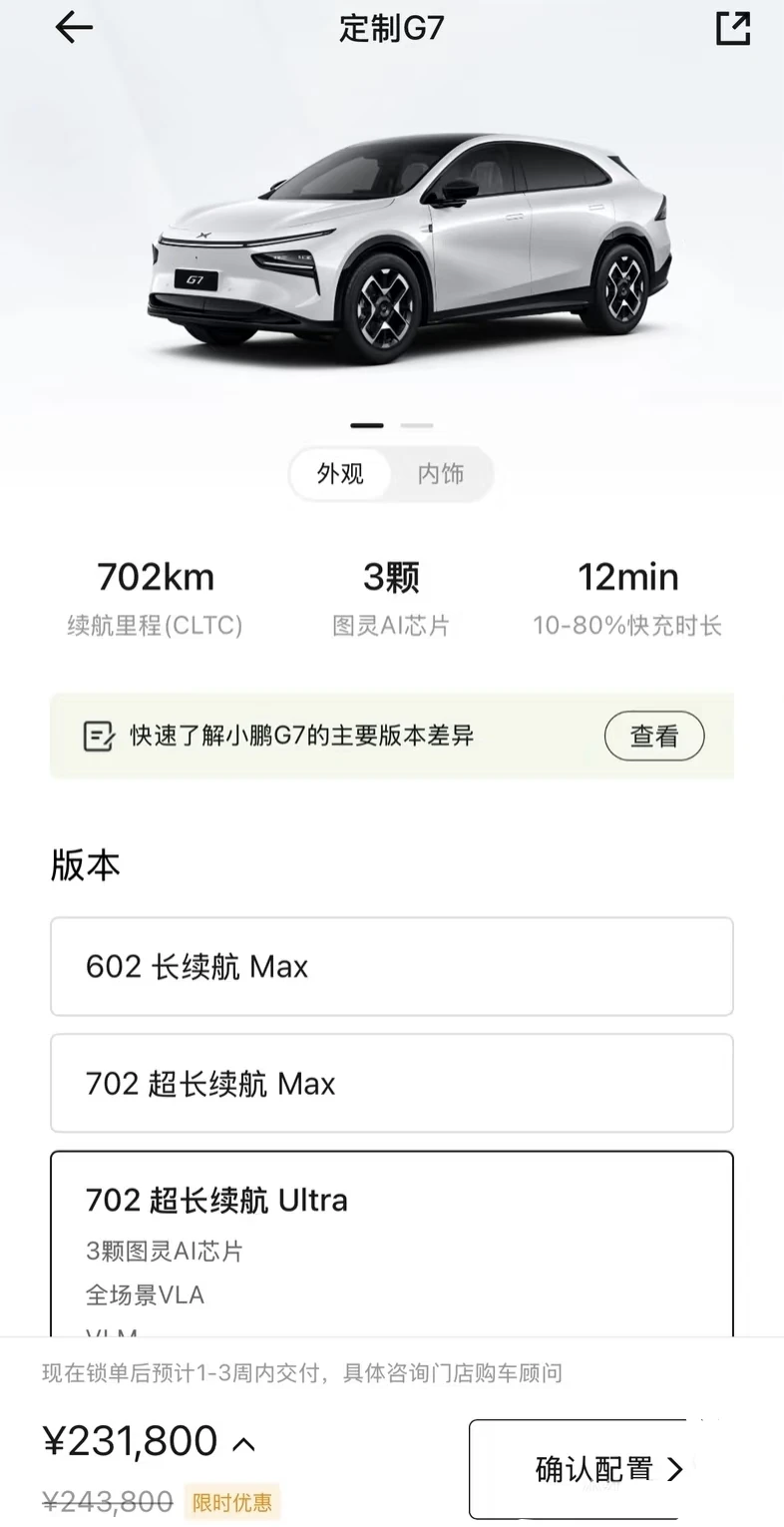Switch to the 内饰 interior view
784x1527 pixels.
[x=441, y=474]
